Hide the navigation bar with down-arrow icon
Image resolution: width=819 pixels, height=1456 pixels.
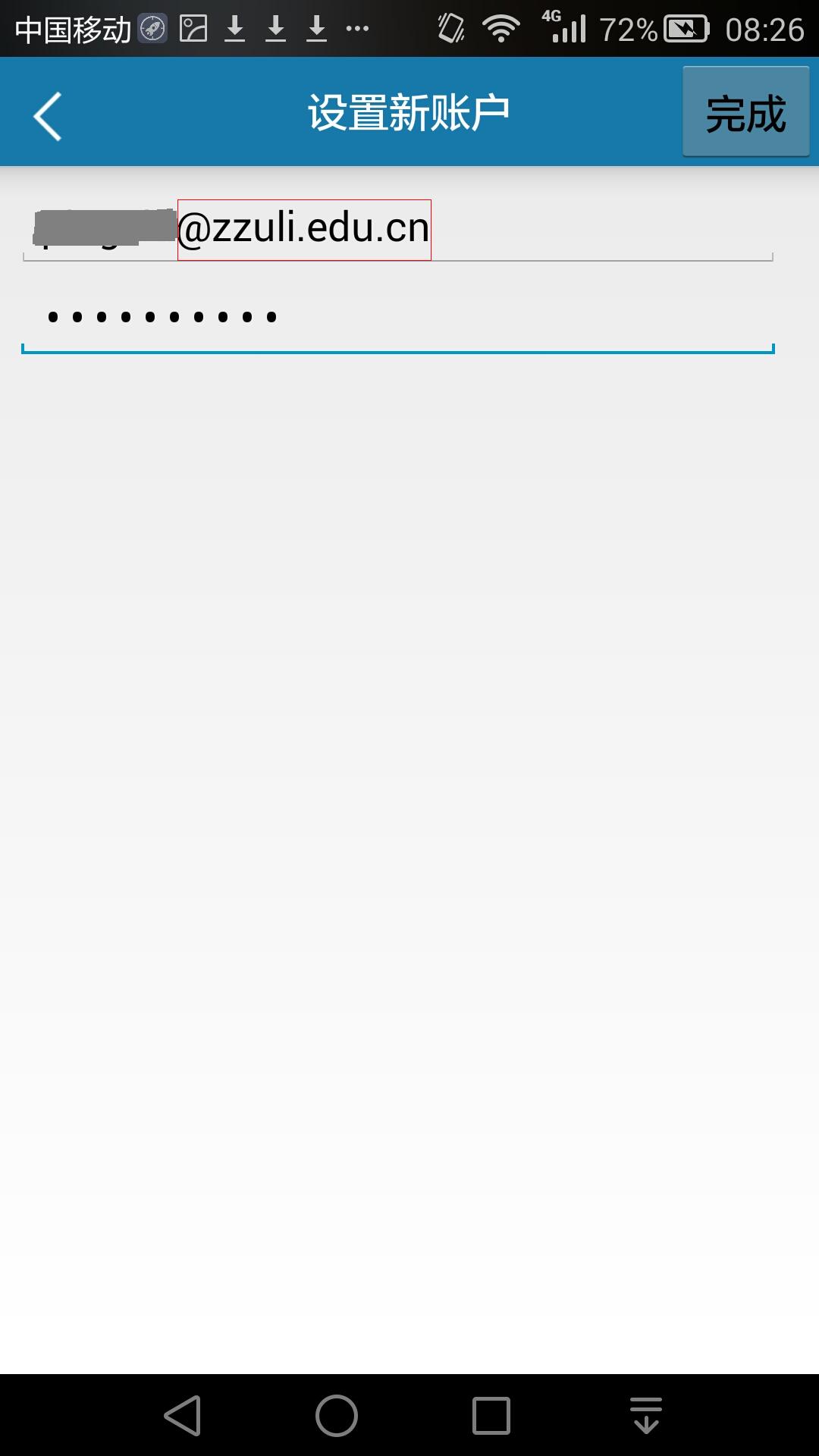click(646, 1415)
